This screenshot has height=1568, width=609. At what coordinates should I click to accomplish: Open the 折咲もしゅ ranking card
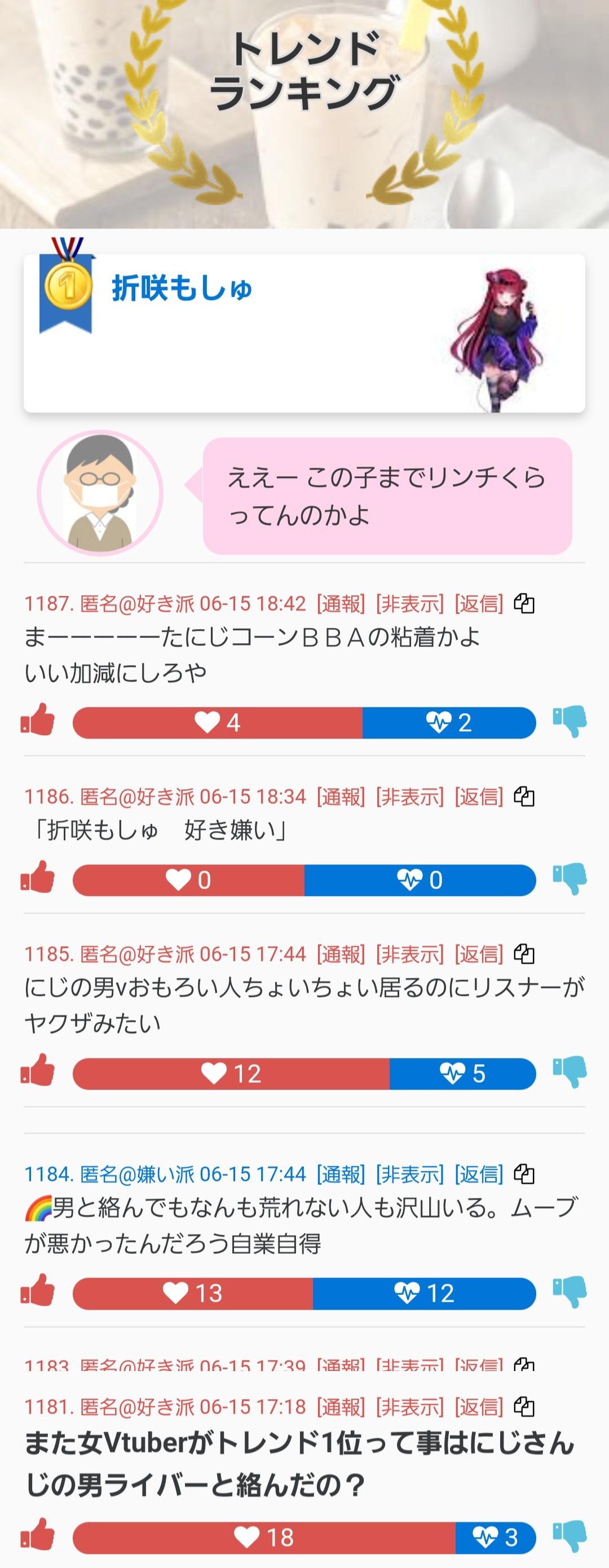coord(304,333)
